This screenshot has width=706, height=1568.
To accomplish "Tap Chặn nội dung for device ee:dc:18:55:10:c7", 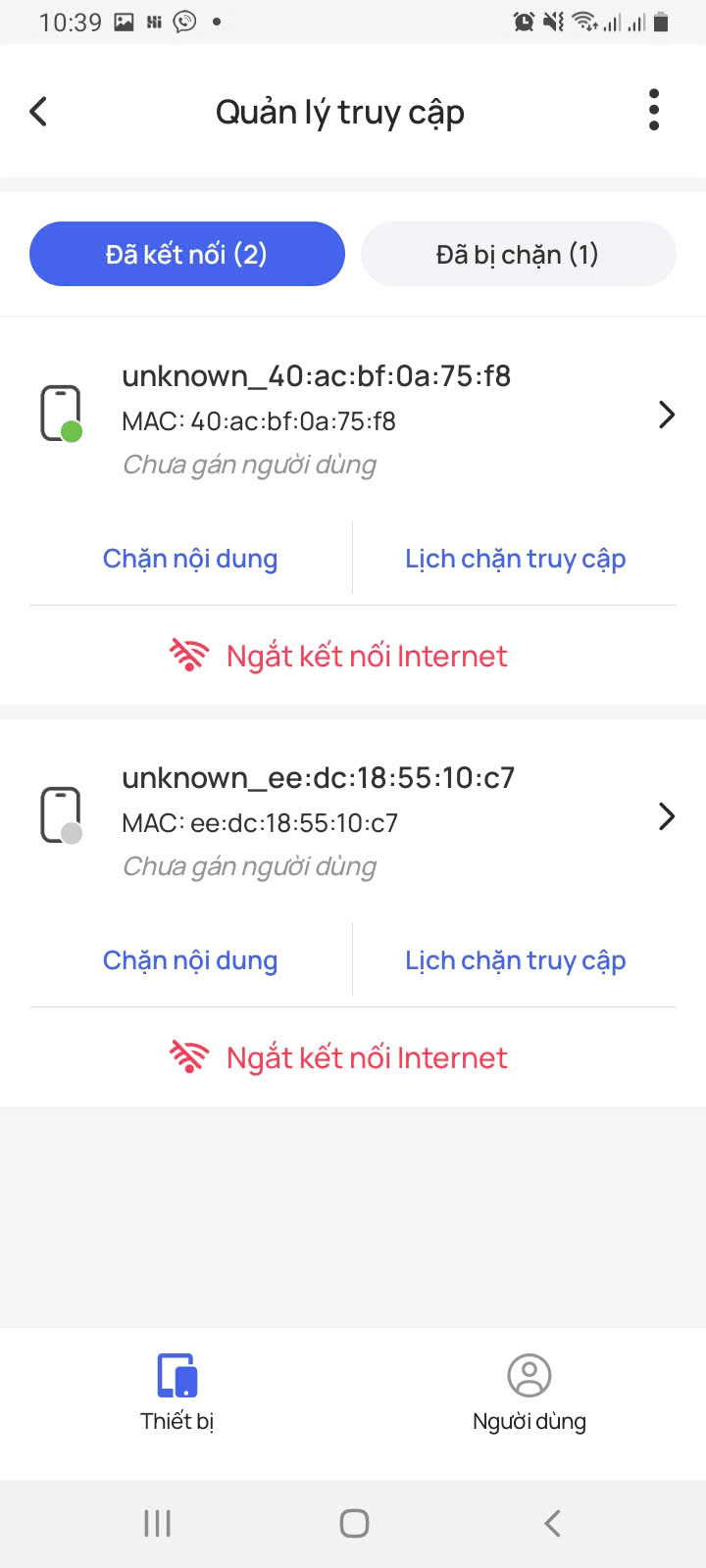I will 190,960.
